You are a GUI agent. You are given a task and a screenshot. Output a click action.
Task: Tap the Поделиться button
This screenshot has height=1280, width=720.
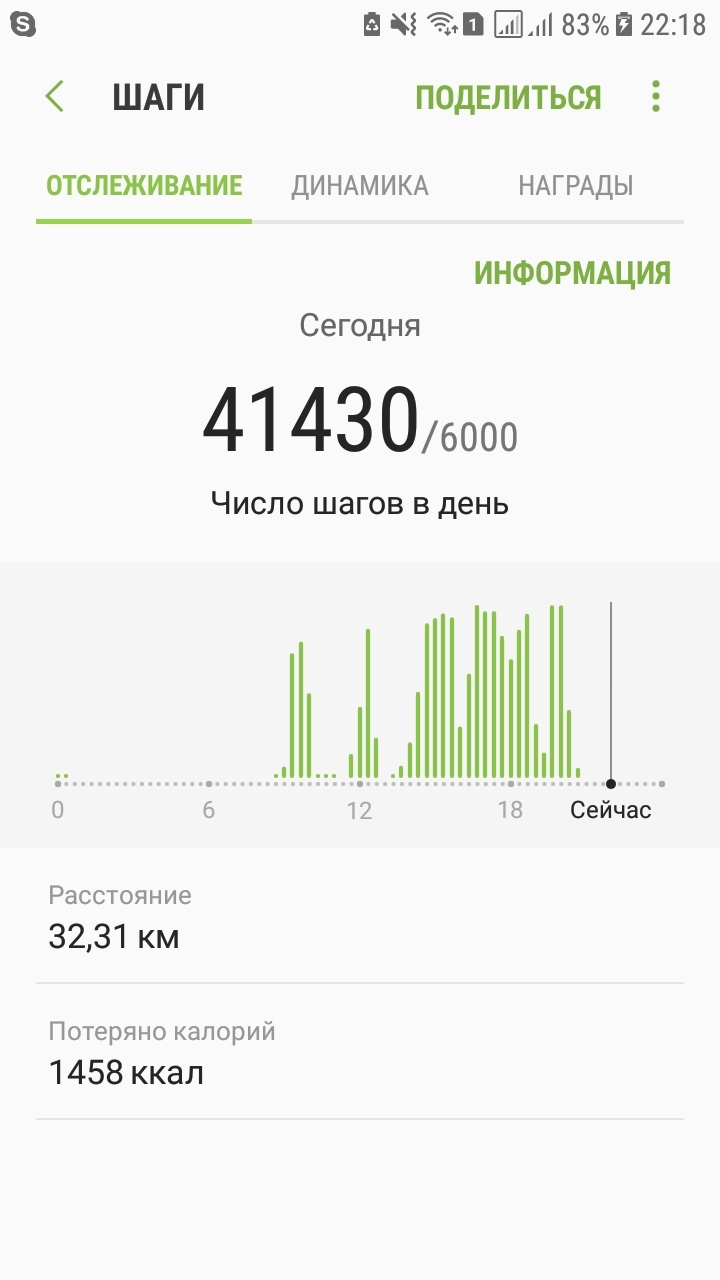(x=508, y=98)
